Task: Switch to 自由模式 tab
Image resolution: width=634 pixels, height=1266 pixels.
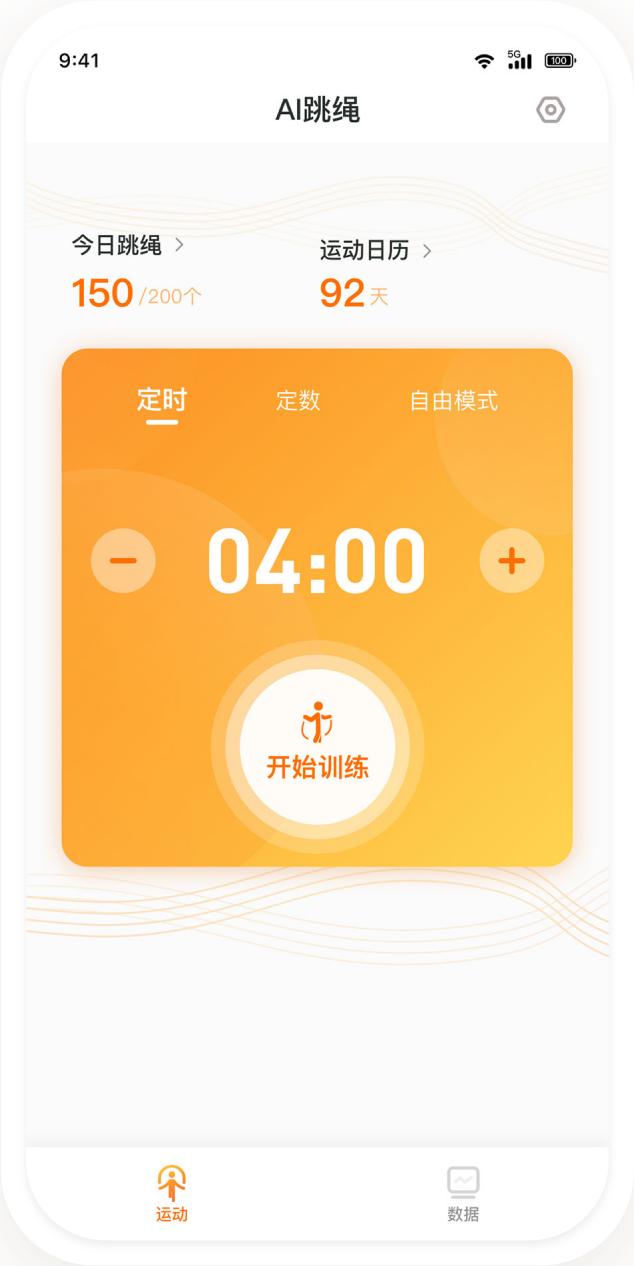Action: click(453, 401)
